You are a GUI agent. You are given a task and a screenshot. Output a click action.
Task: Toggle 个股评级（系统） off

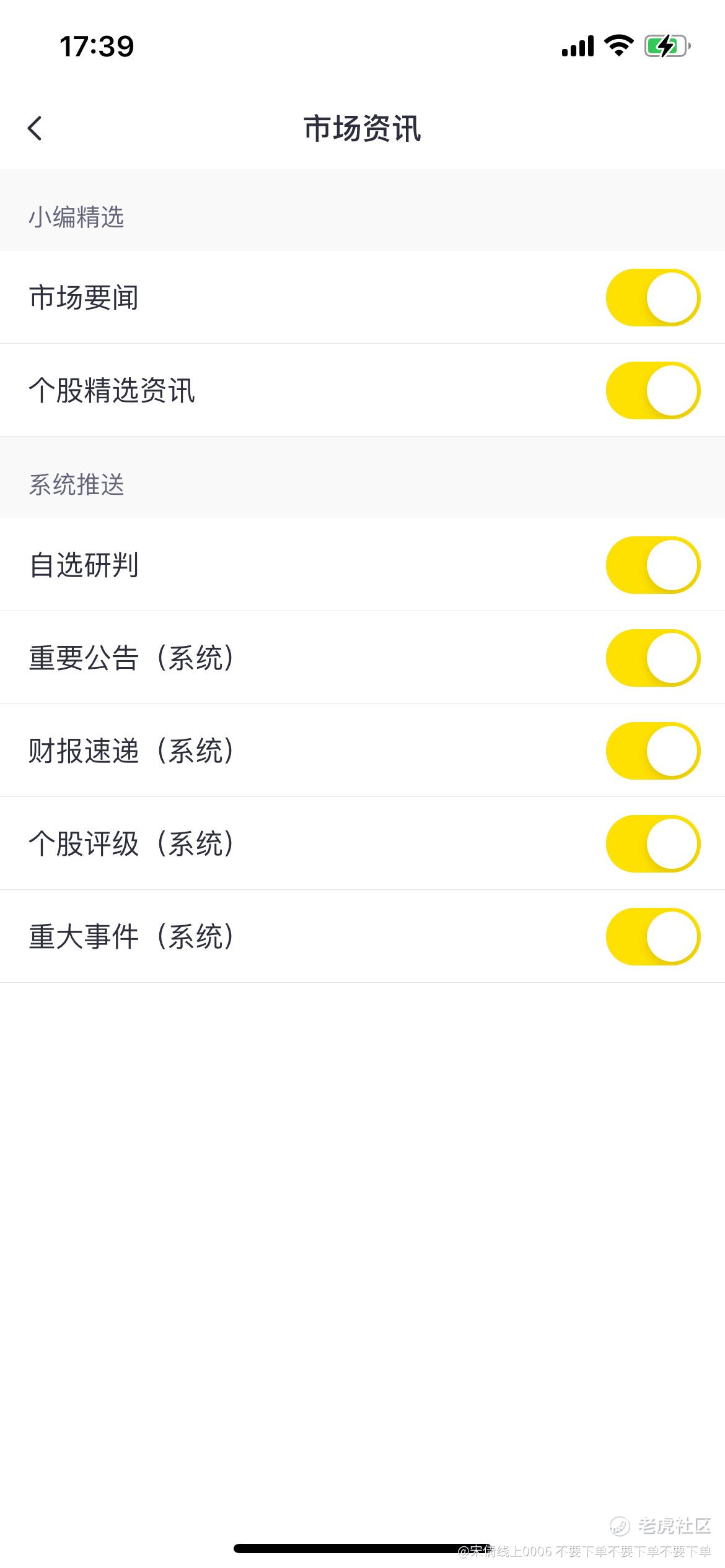point(653,843)
